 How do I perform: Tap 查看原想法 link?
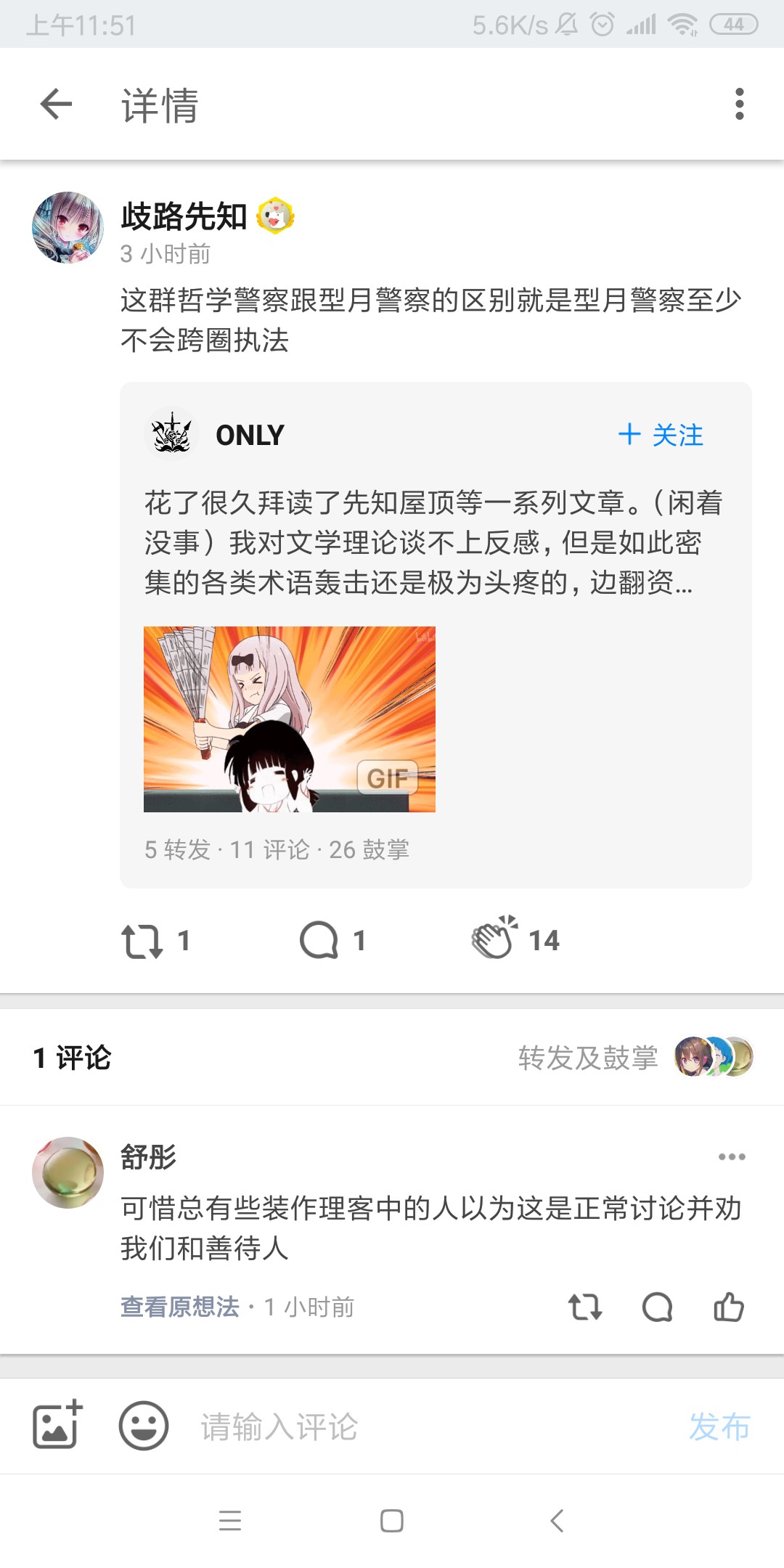pyautogui.click(x=179, y=1307)
